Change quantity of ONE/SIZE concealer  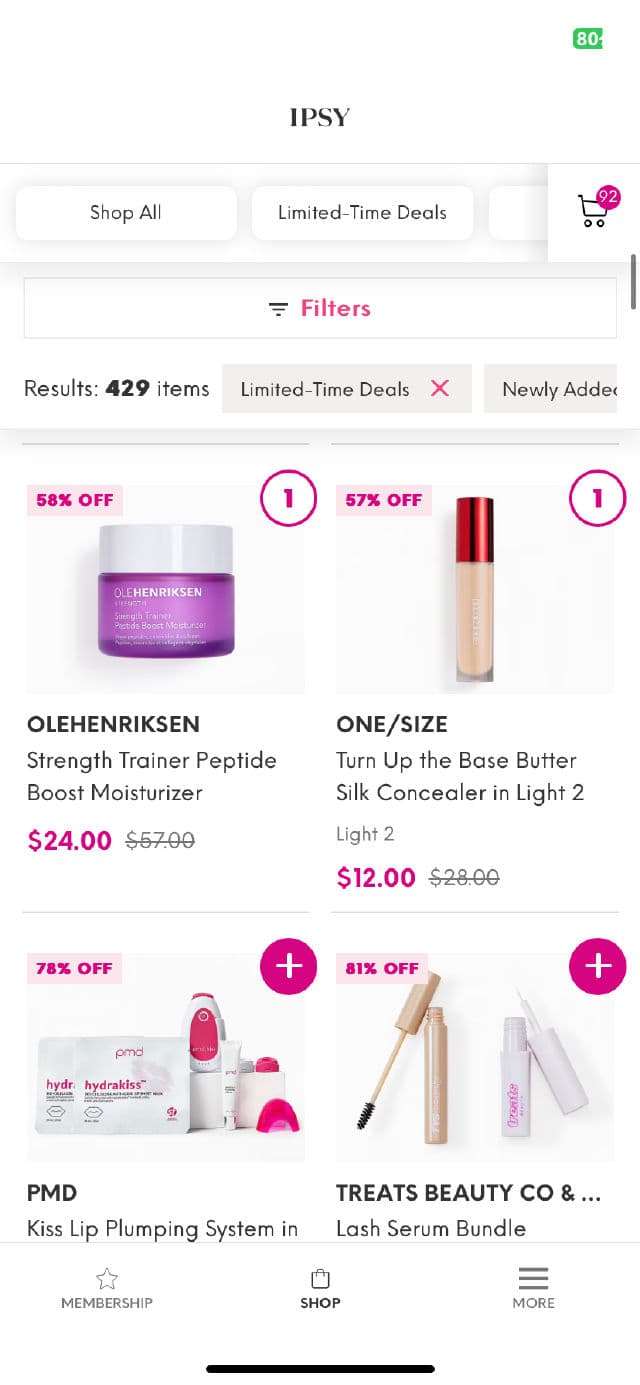597,498
